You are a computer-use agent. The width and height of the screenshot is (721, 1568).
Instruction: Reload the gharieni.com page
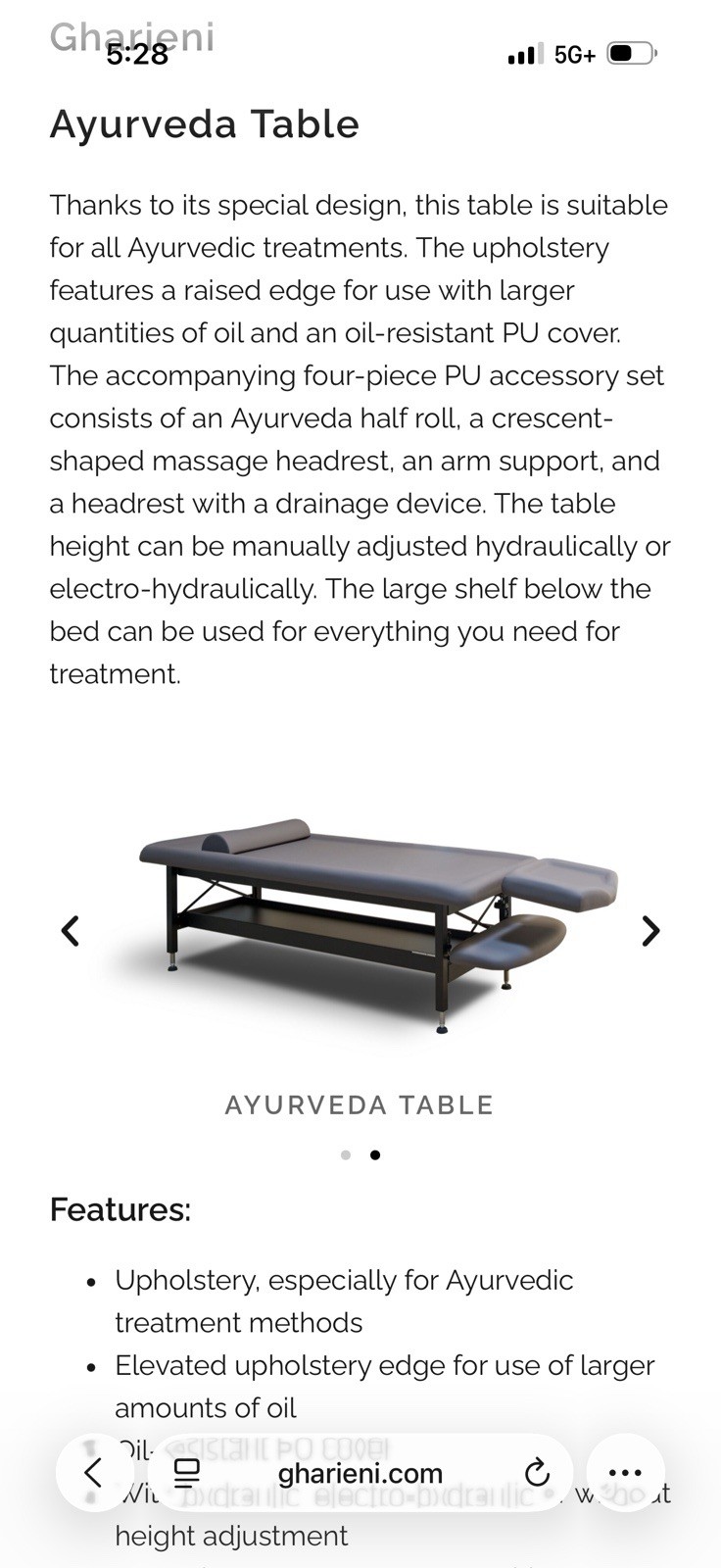pyautogui.click(x=536, y=1472)
